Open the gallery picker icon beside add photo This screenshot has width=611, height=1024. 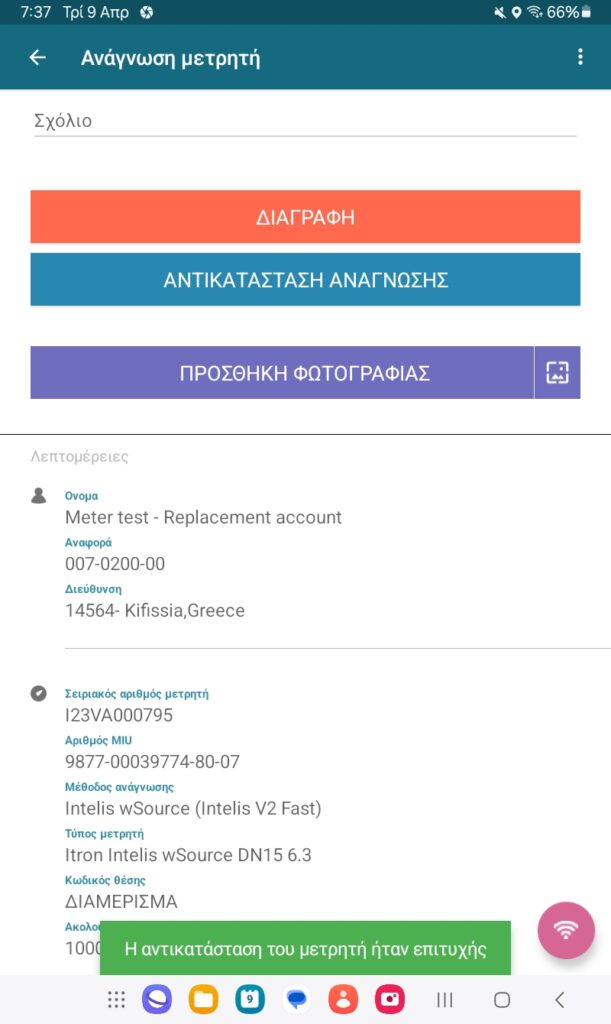pyautogui.click(x=557, y=373)
